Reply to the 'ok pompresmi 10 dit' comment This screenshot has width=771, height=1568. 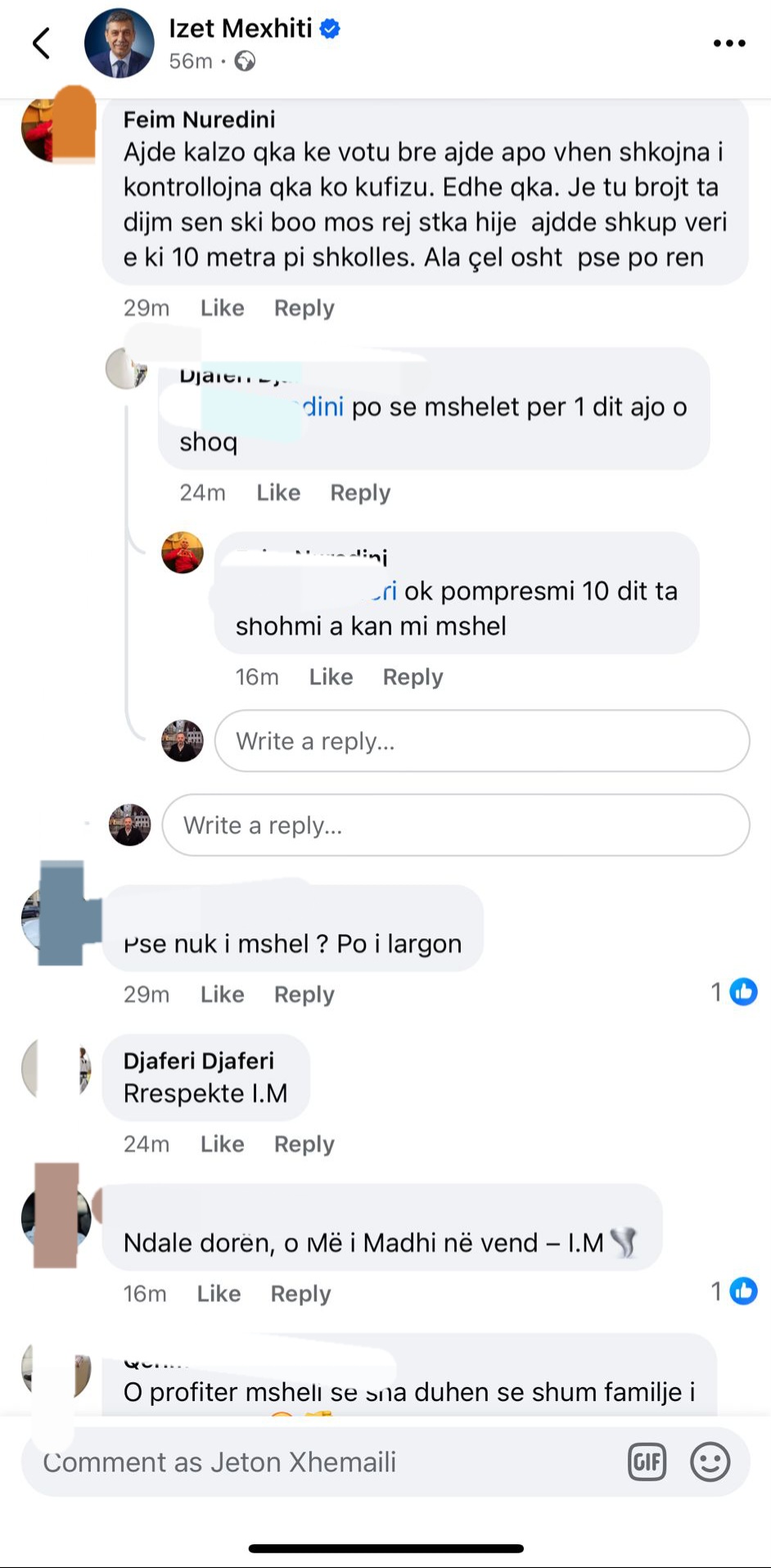(x=413, y=676)
